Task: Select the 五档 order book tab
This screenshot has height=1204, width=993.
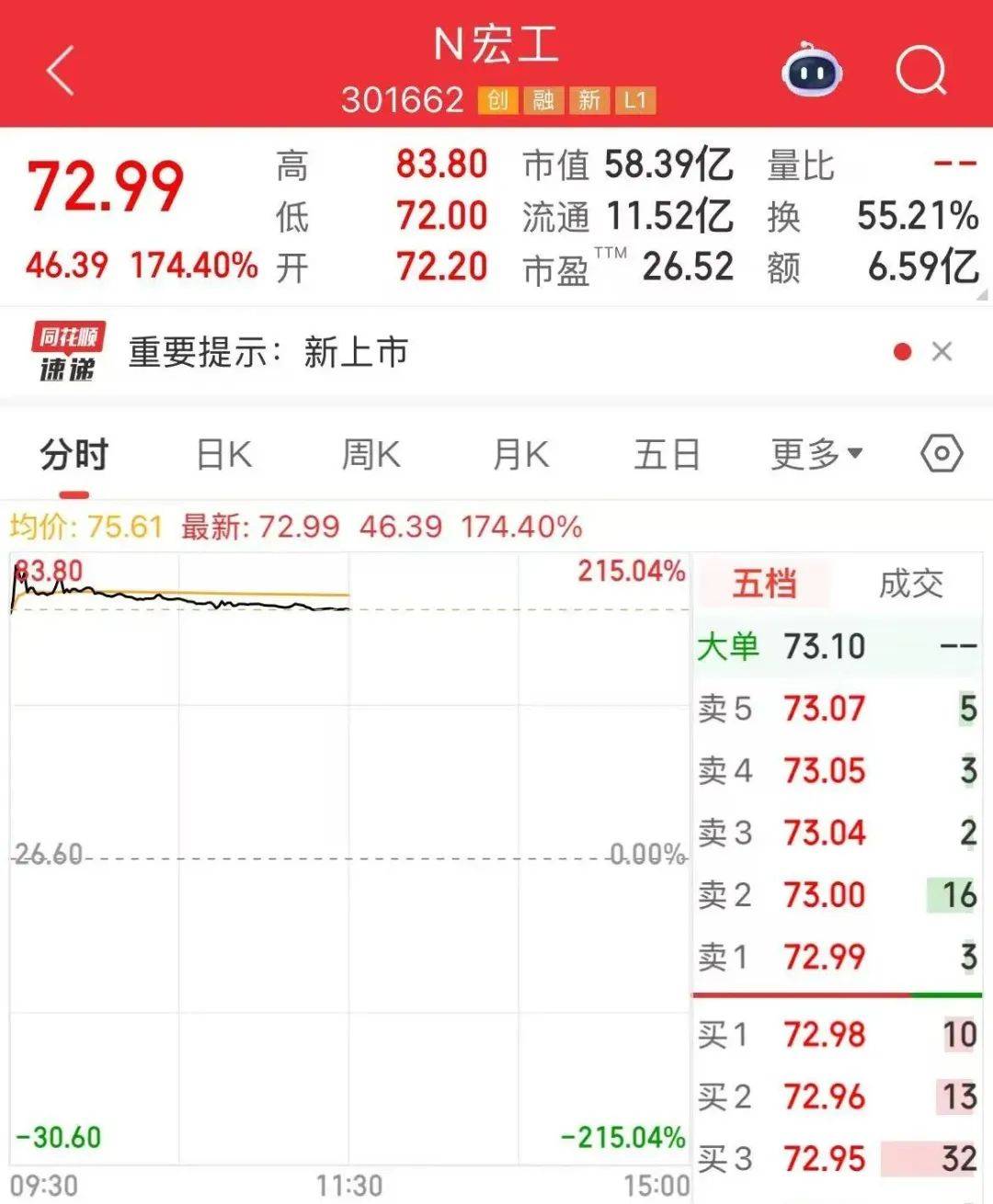Action: pyautogui.click(x=764, y=584)
